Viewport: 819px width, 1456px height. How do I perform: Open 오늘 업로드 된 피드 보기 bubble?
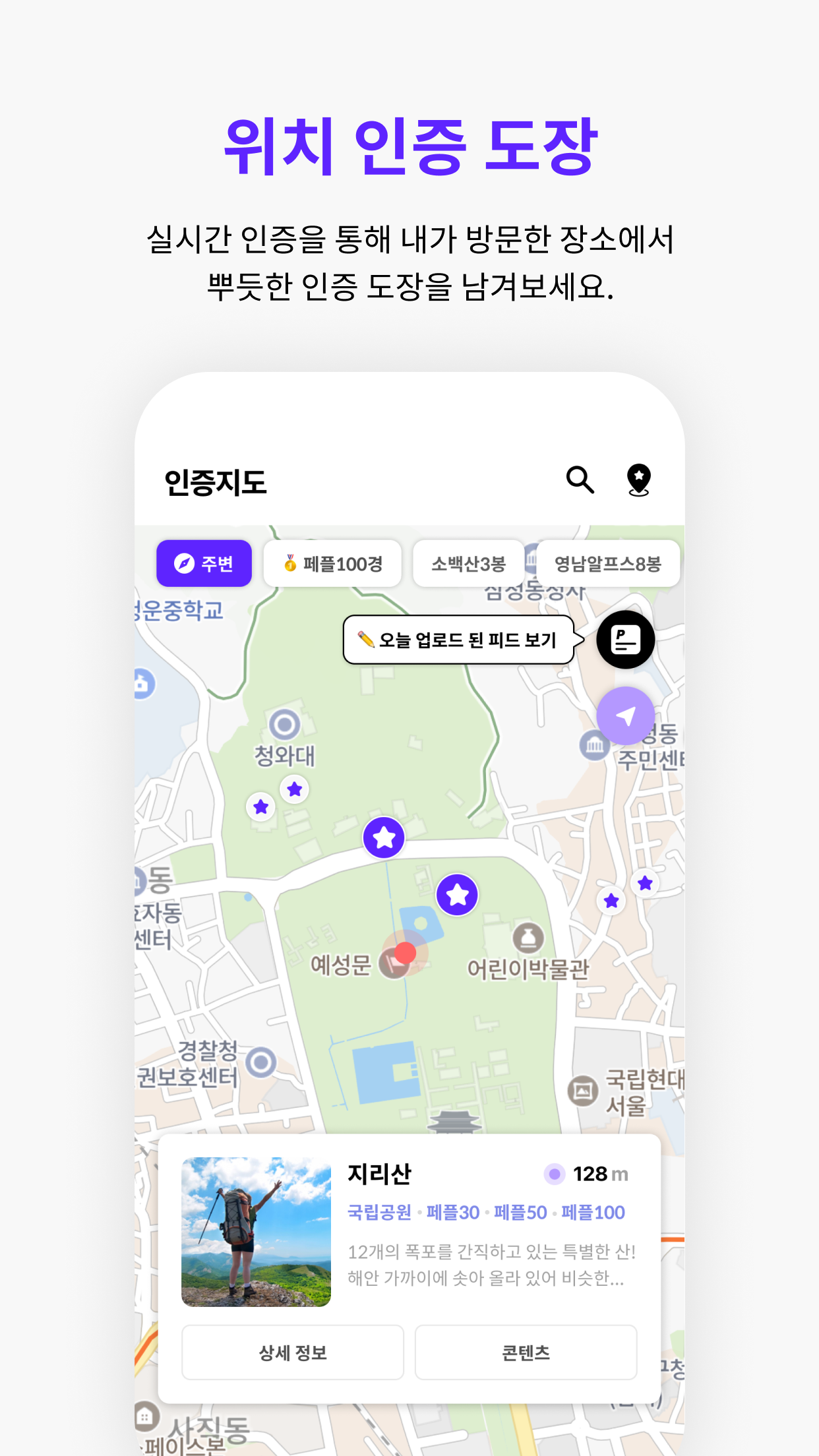coord(460,638)
